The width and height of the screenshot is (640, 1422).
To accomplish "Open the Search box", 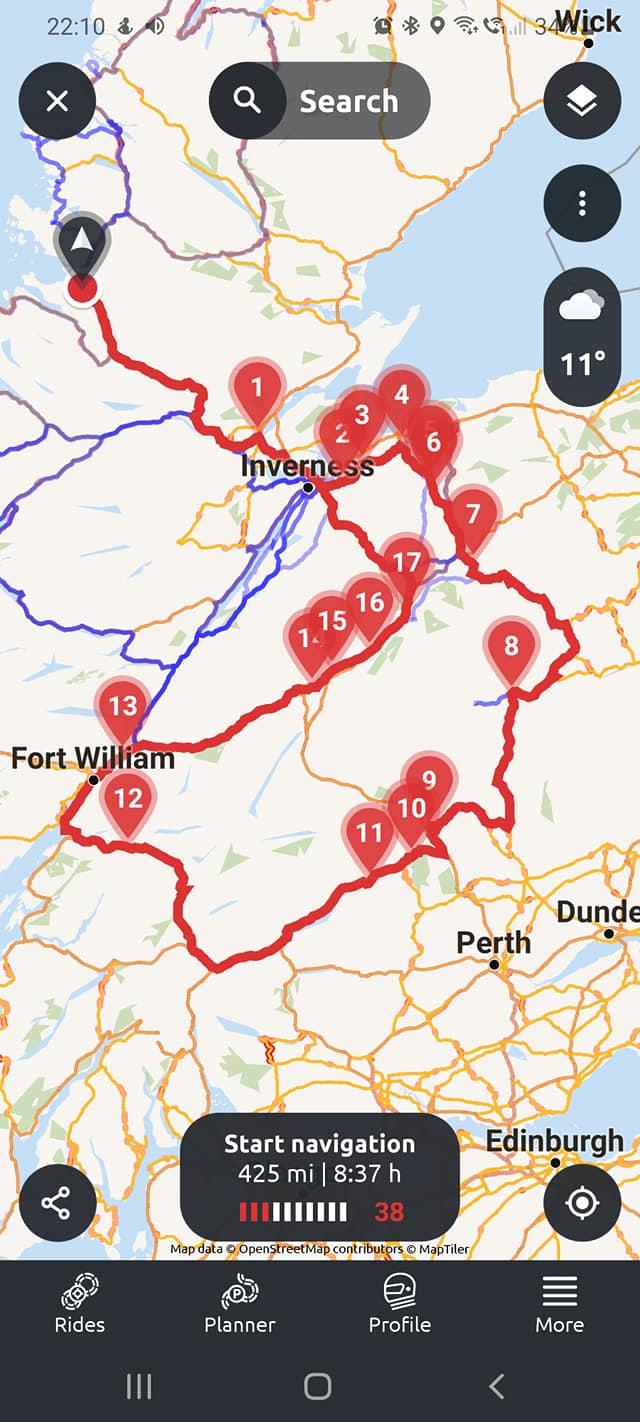I will coord(320,101).
